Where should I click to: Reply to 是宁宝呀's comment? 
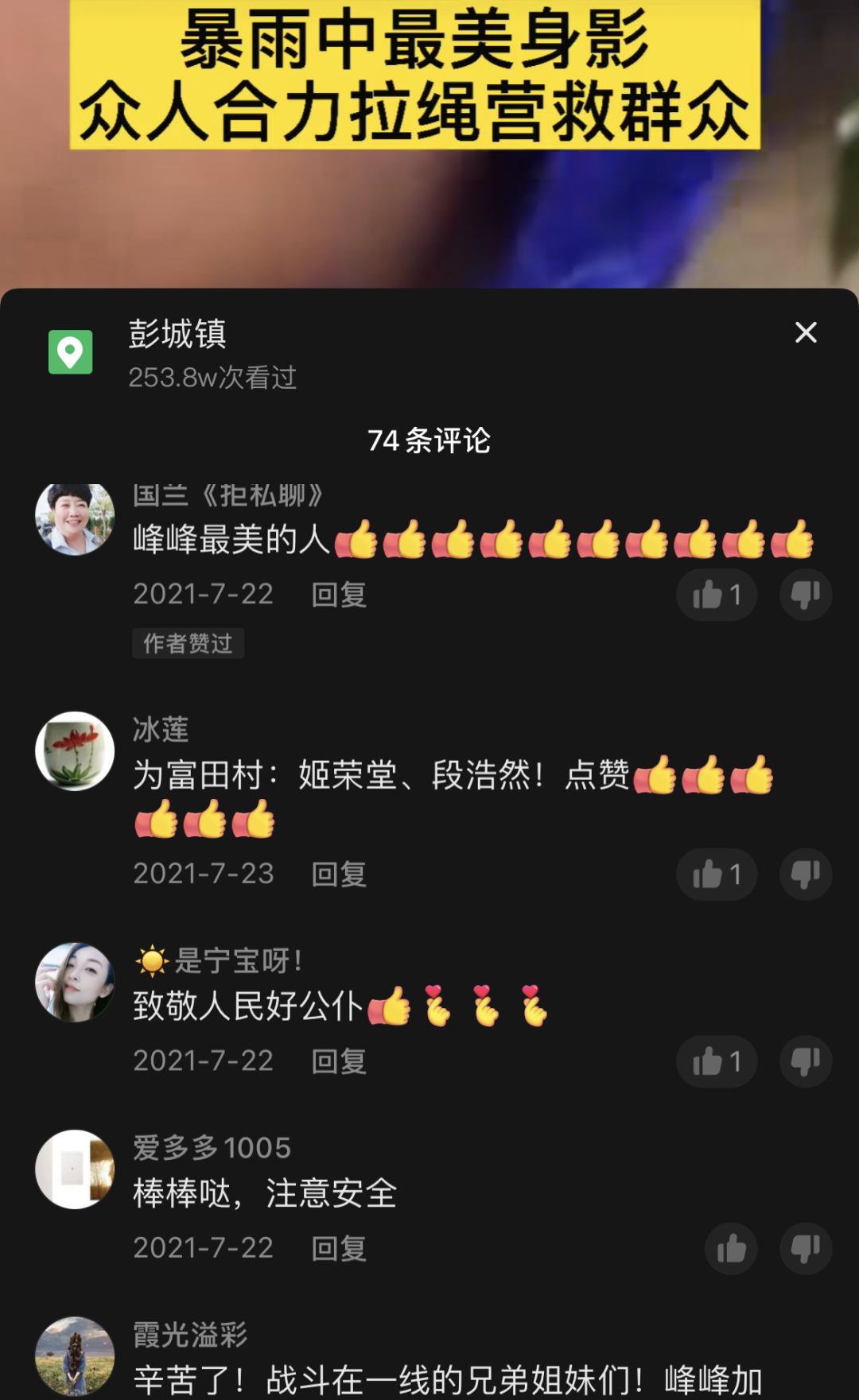click(x=339, y=1061)
